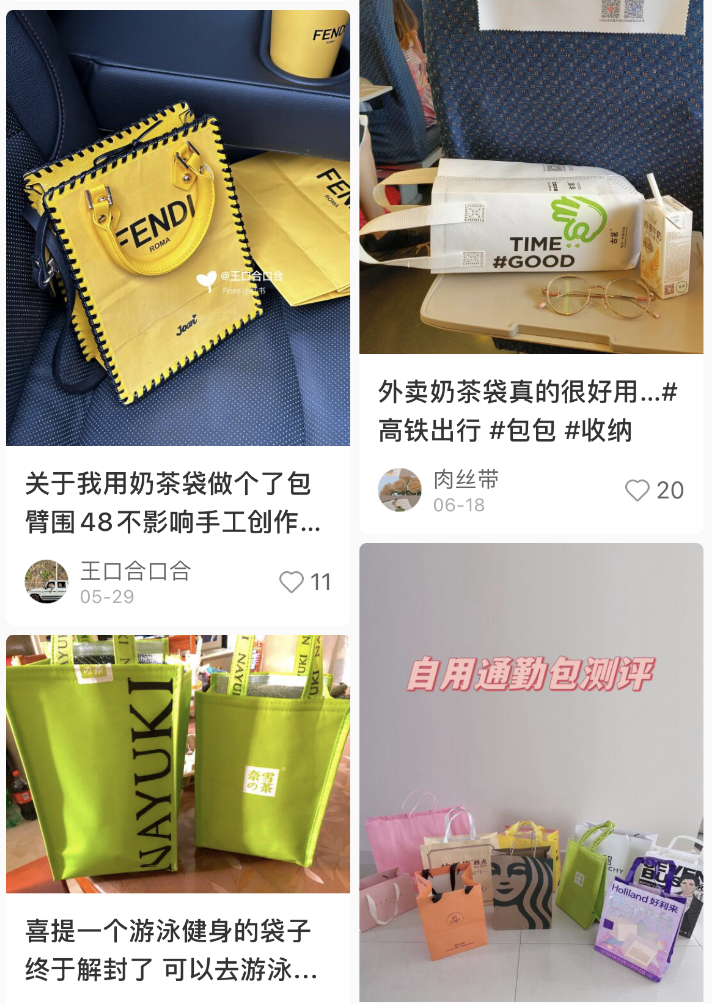Open the TIME #GOOD takeout bag post
Image resolution: width=713 pixels, height=1004 pixels.
pos(531,178)
